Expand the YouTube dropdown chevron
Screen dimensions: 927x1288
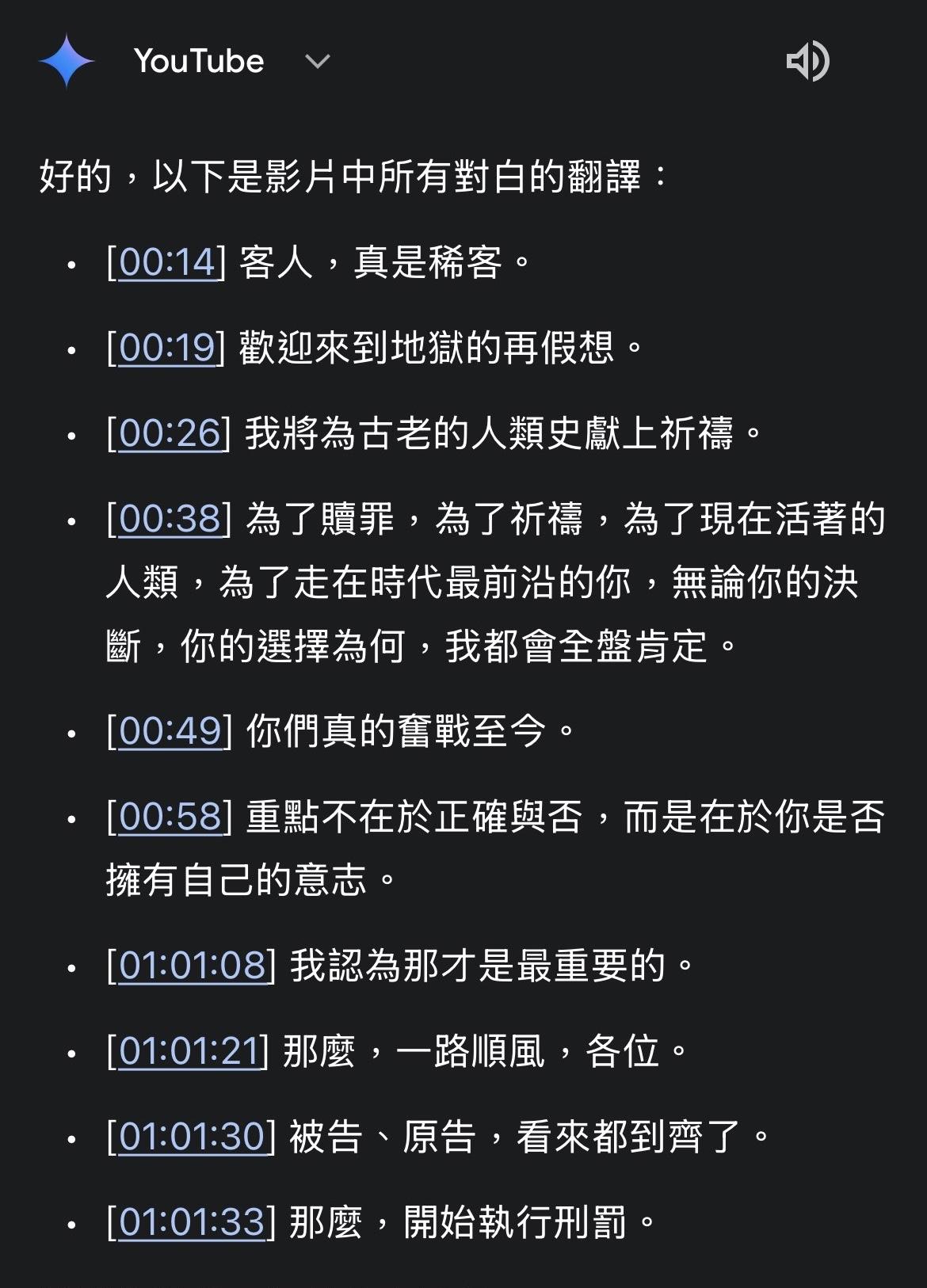click(x=317, y=62)
